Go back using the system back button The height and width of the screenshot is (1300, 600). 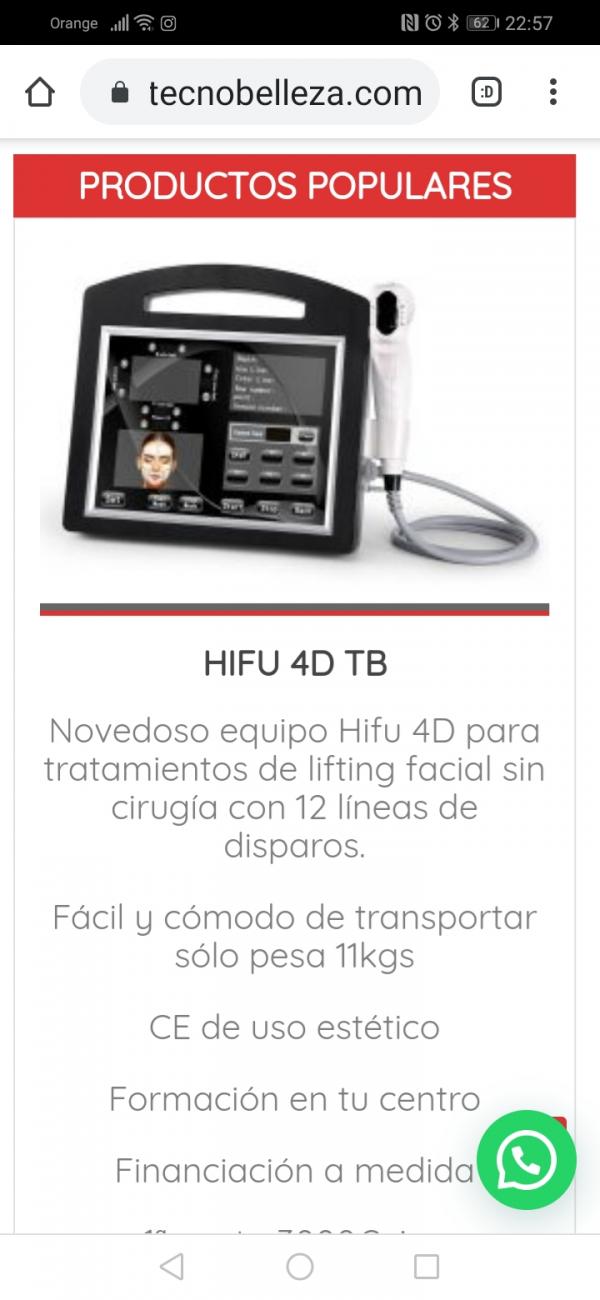pyautogui.click(x=172, y=1267)
